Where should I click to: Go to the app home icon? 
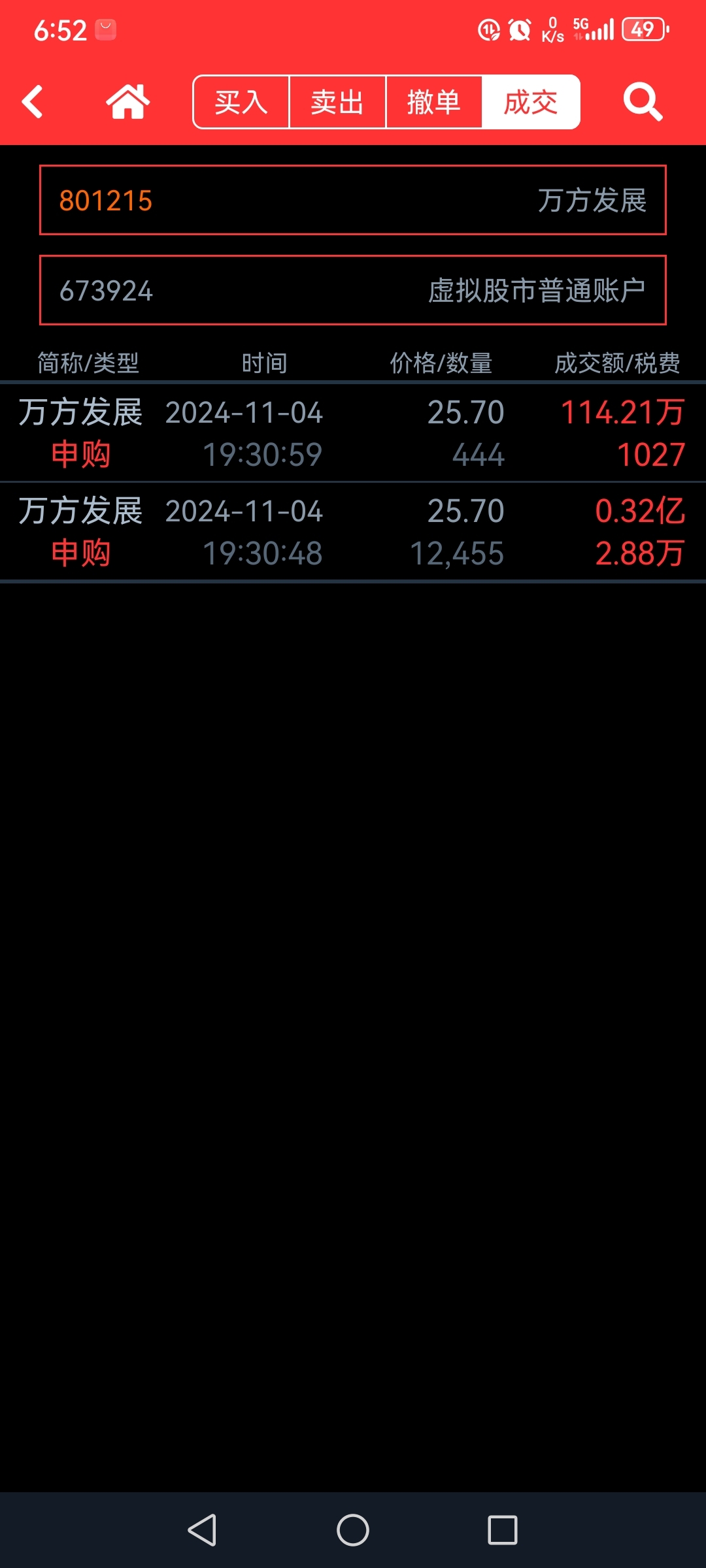128,102
